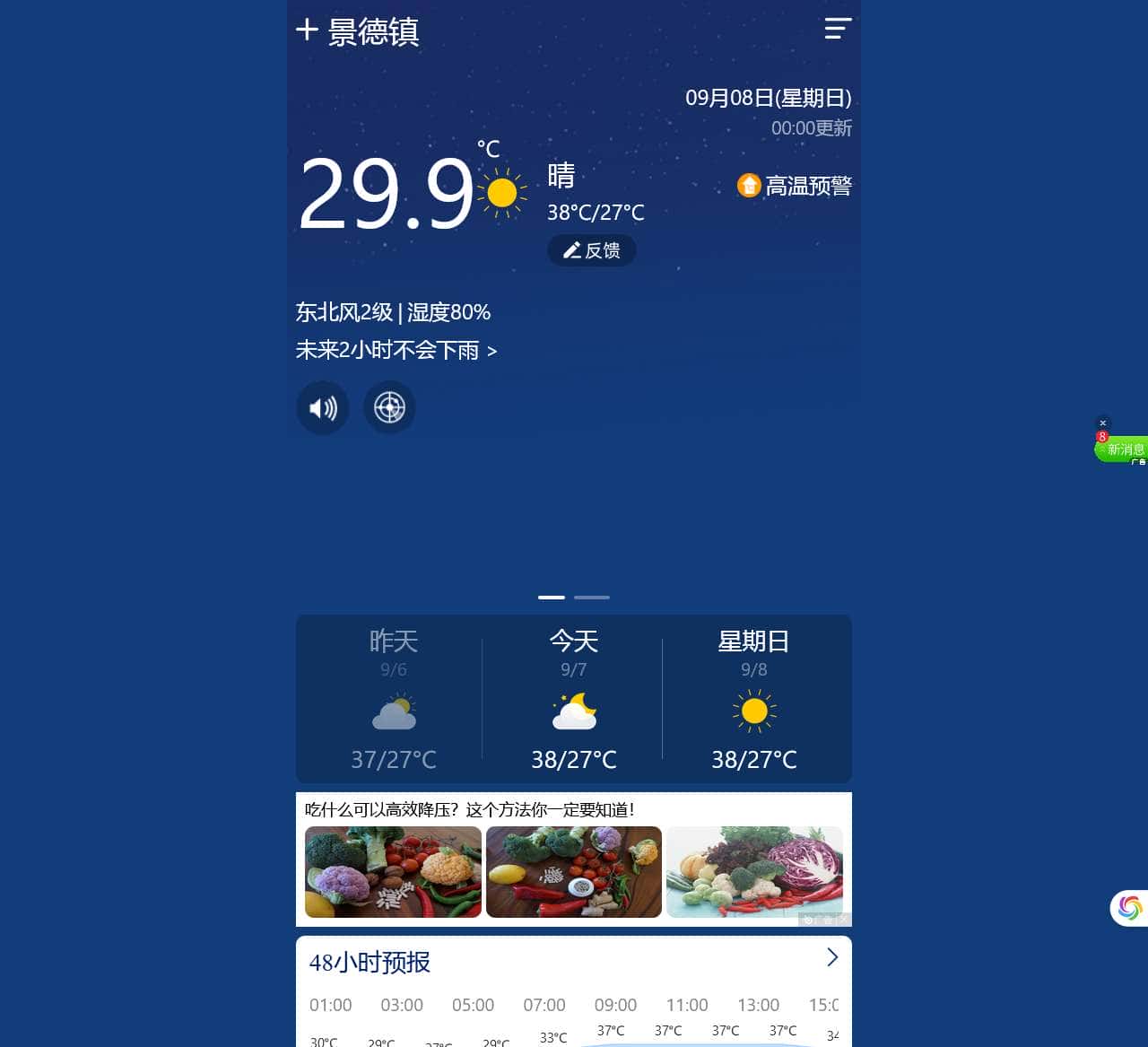The image size is (1148, 1047).
Task: Open the hamburger menu
Action: coord(838,29)
